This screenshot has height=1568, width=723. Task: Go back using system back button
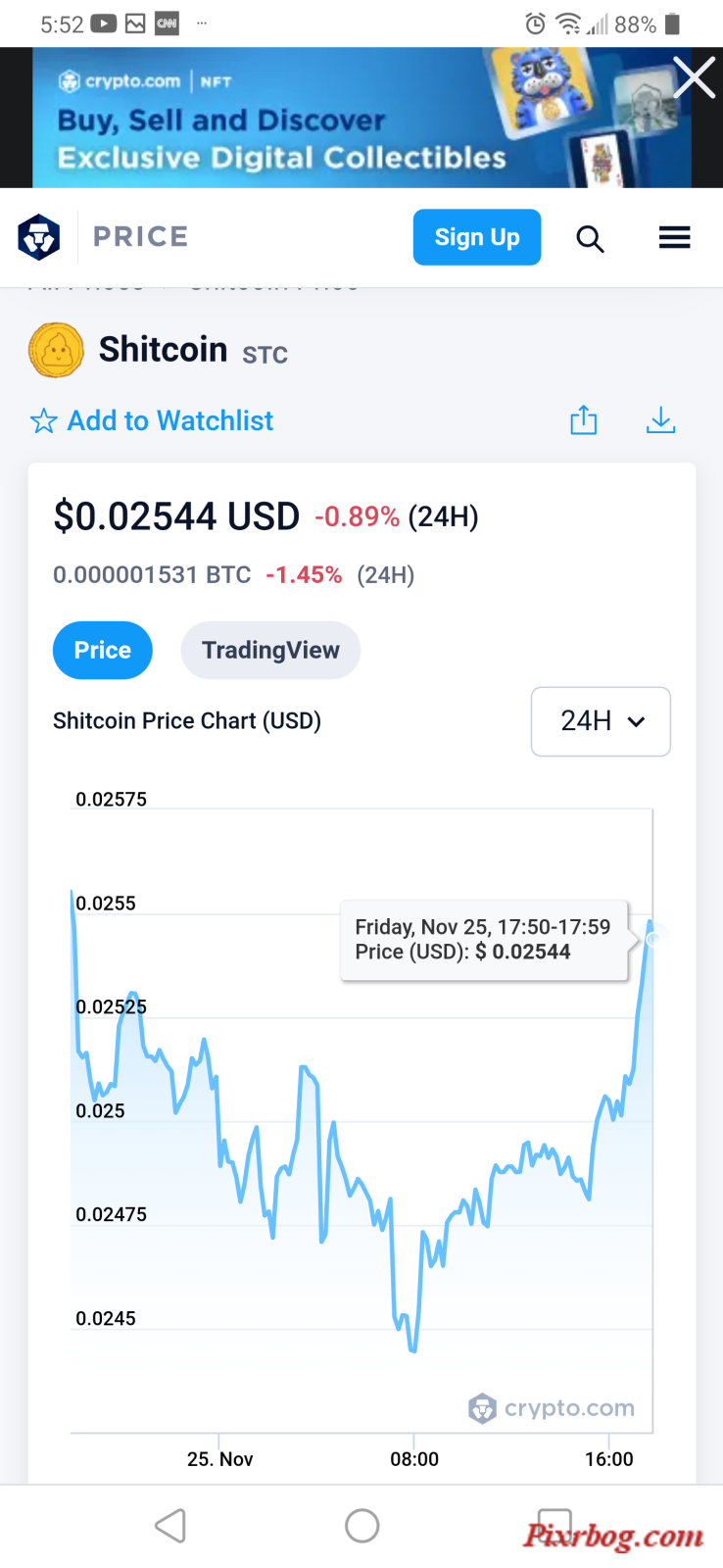pyautogui.click(x=170, y=1525)
